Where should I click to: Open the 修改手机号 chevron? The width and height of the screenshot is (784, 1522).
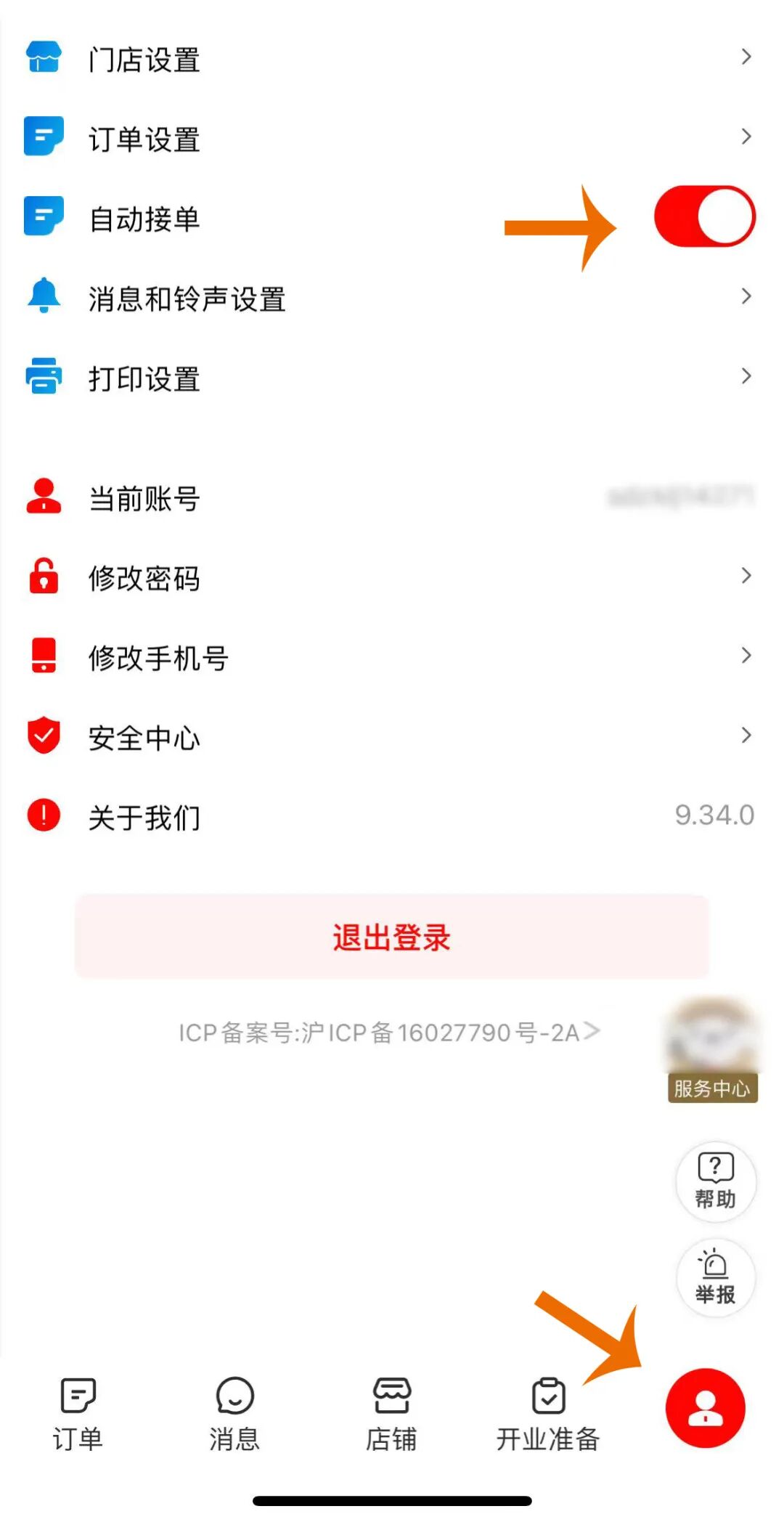[x=746, y=656]
